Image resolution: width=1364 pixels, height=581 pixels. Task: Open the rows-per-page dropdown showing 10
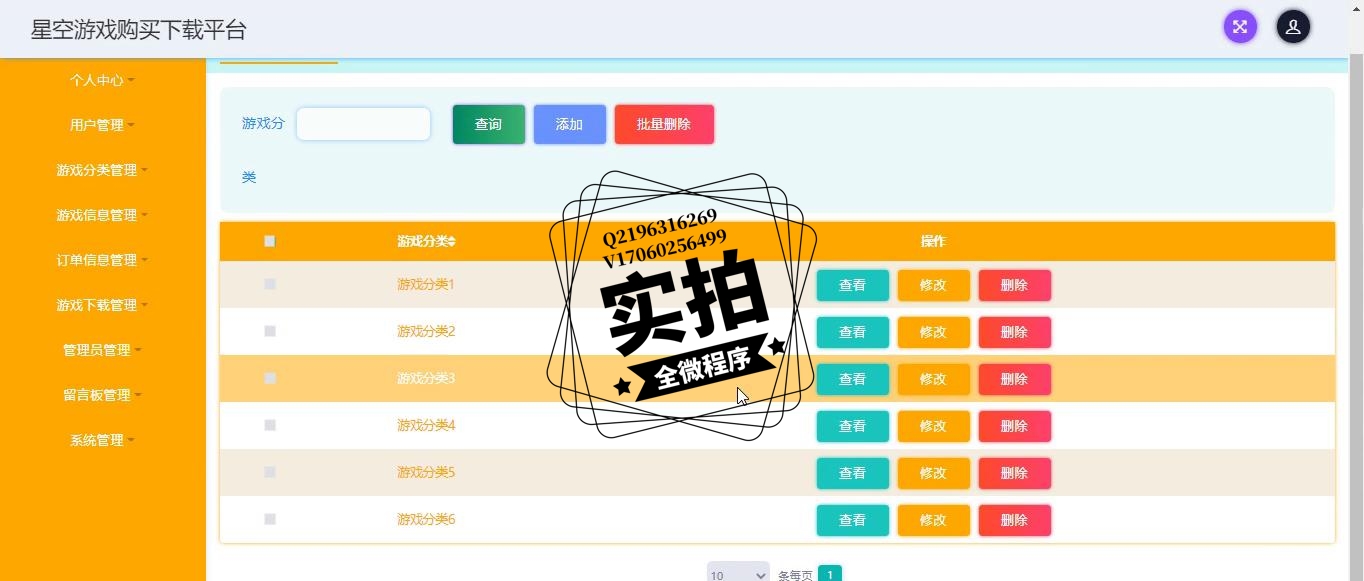[738, 574]
